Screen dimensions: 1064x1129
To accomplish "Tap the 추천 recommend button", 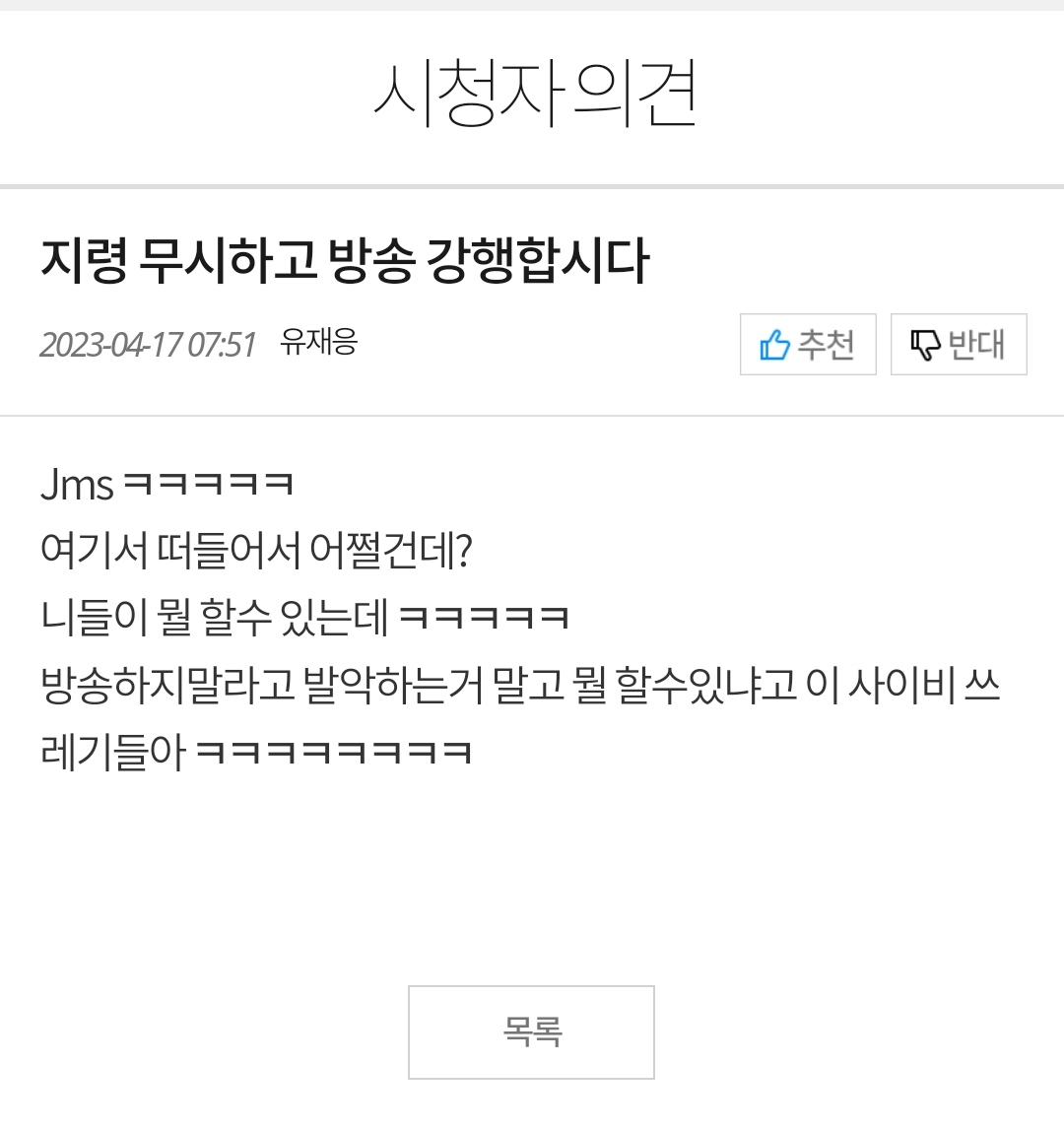I will tap(808, 345).
